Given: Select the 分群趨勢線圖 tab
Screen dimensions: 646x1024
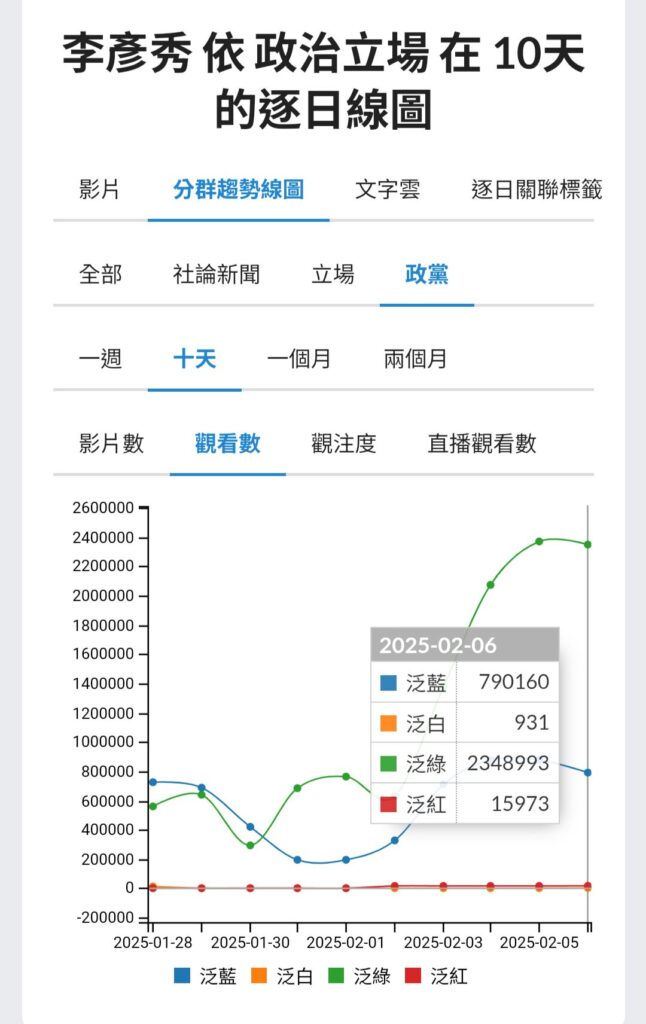Looking at the screenshot, I should coord(238,190).
